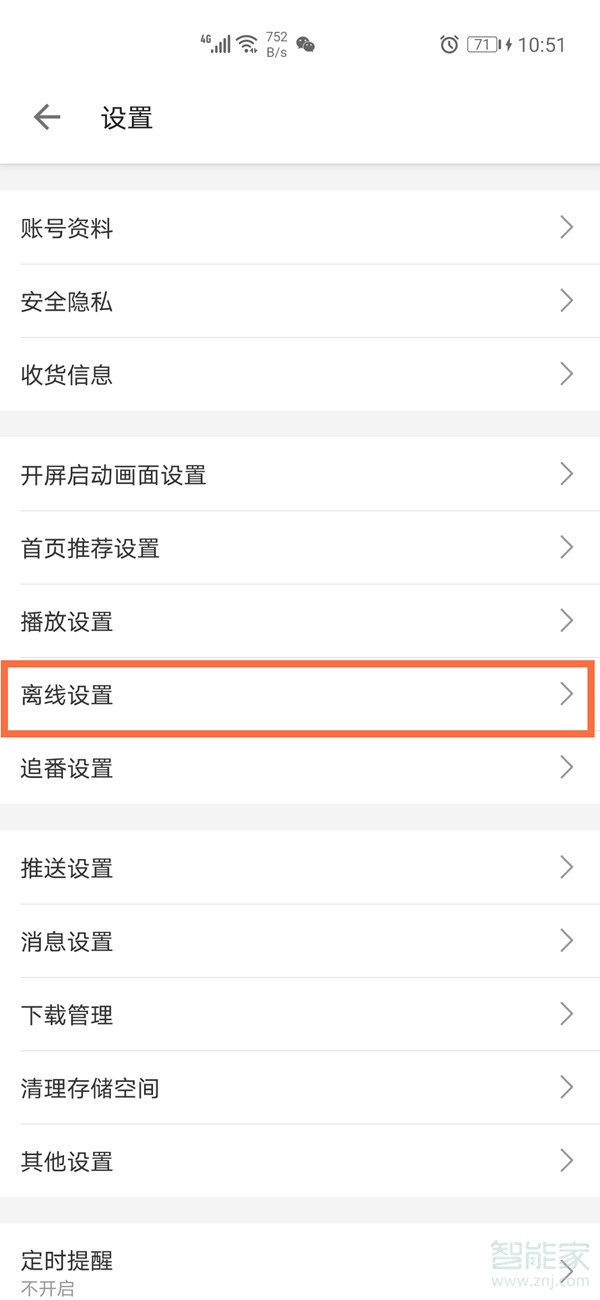Screen dimensions: 600x1300
Task: Open 下载管理
Action: coord(300,1015)
